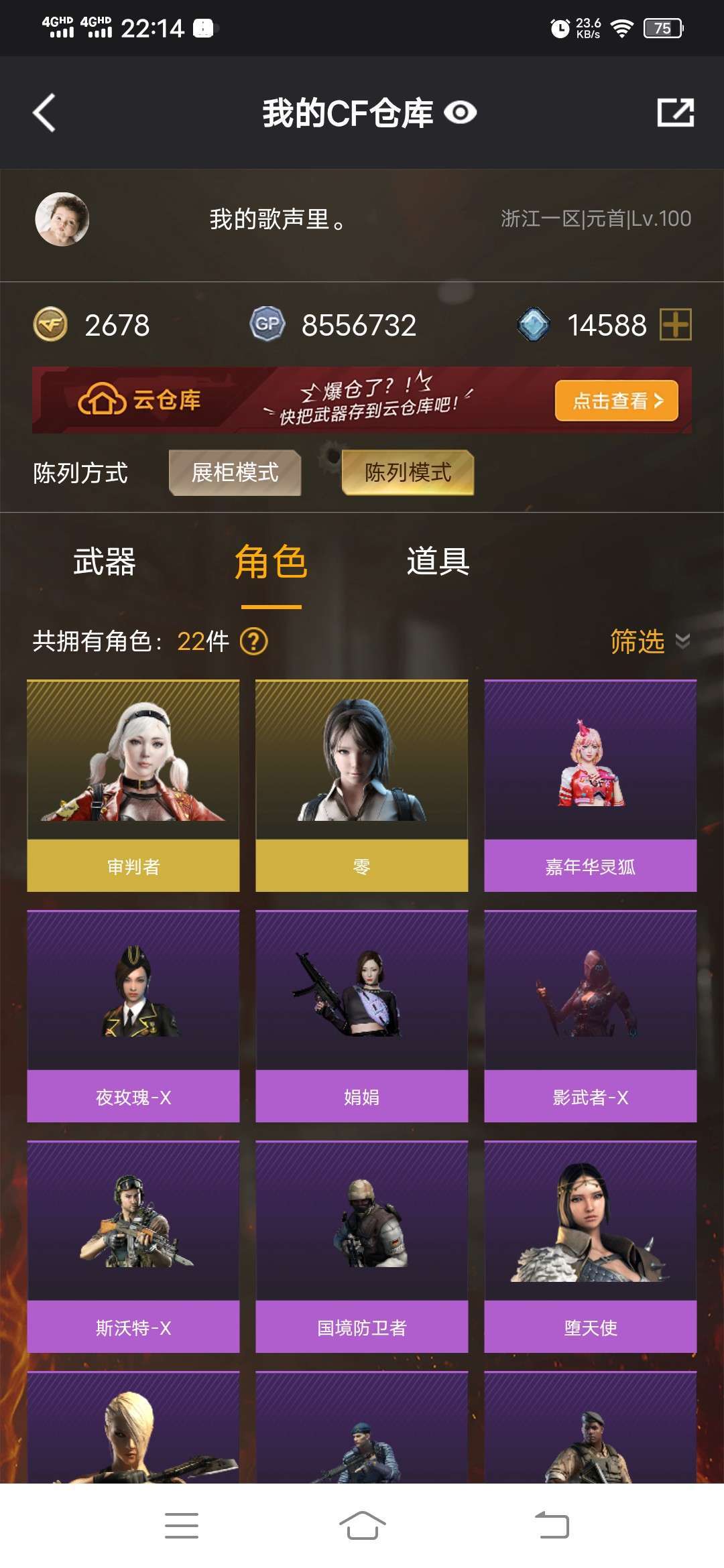Open the 零 character card

coord(362,786)
